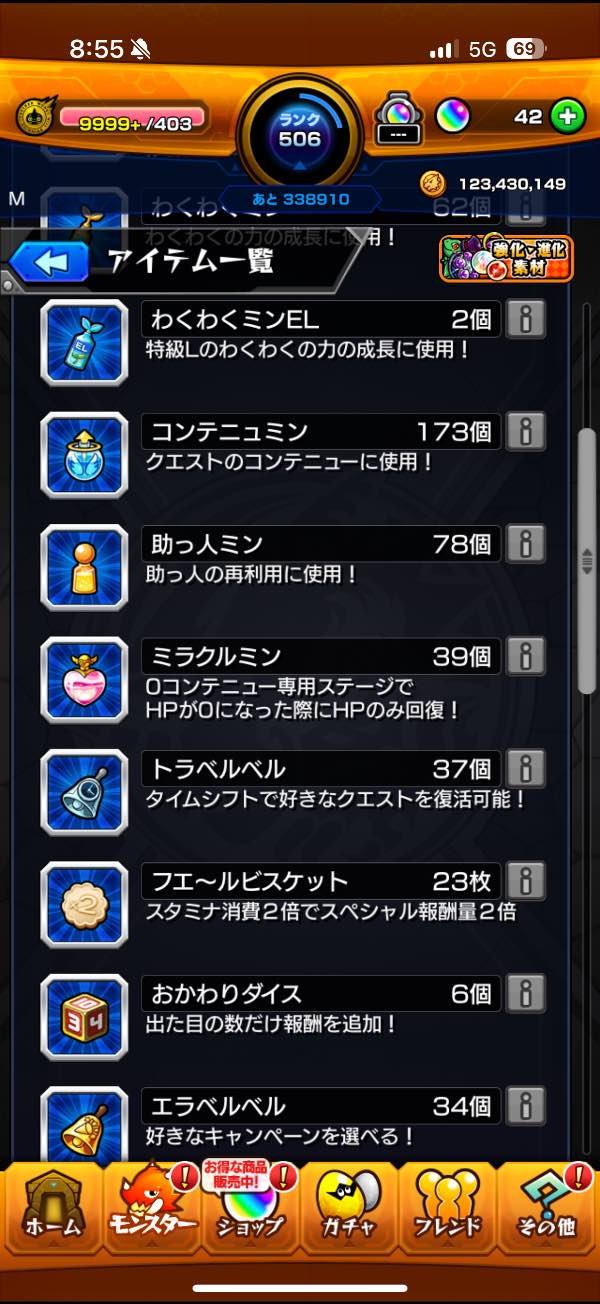
Task: Show info for コンテニュミン
Action: [x=525, y=432]
